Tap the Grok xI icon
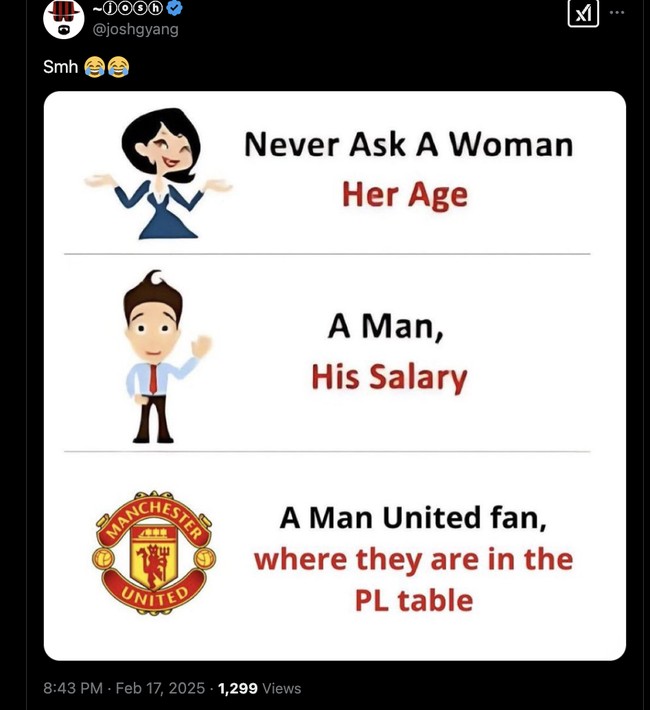The width and height of the screenshot is (650, 710). point(582,12)
